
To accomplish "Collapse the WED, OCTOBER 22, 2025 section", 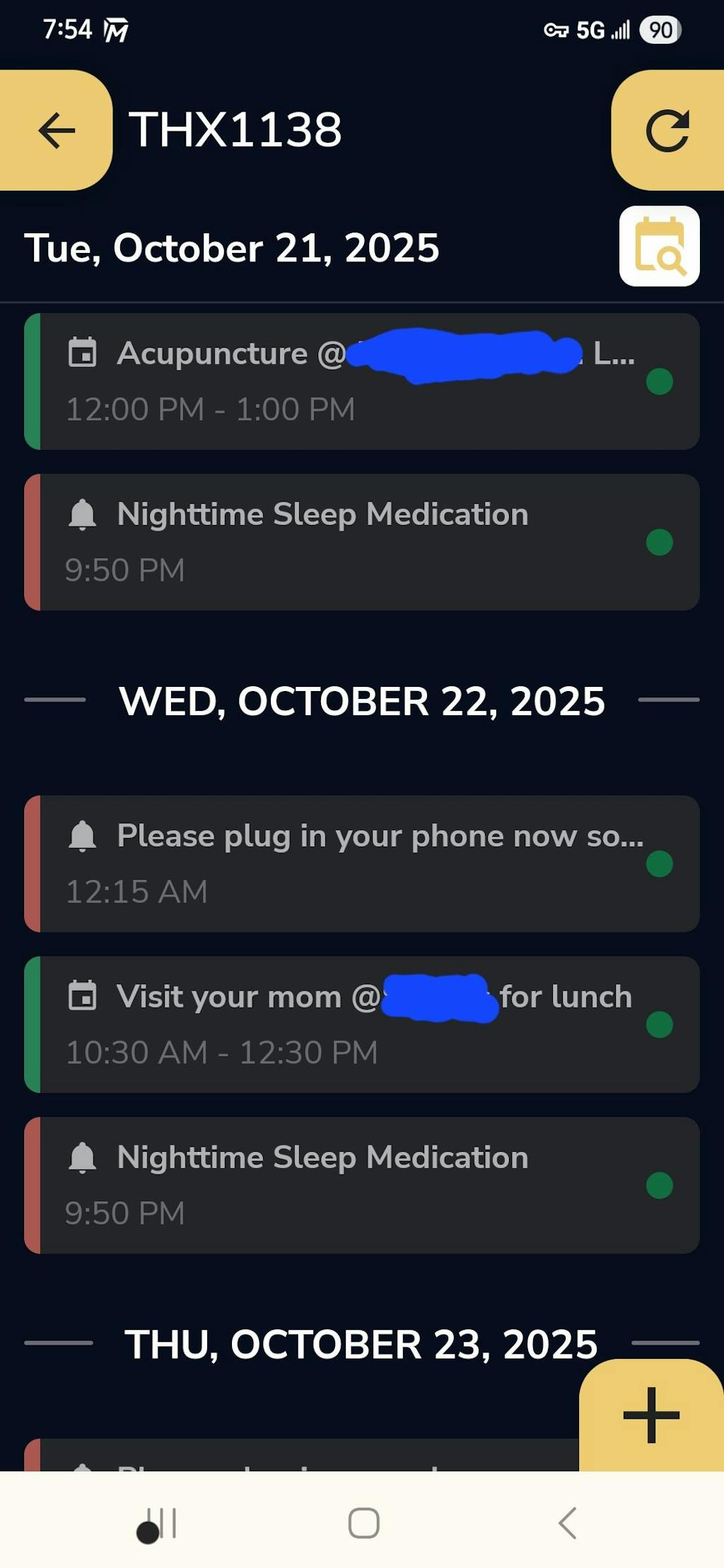I will point(362,702).
